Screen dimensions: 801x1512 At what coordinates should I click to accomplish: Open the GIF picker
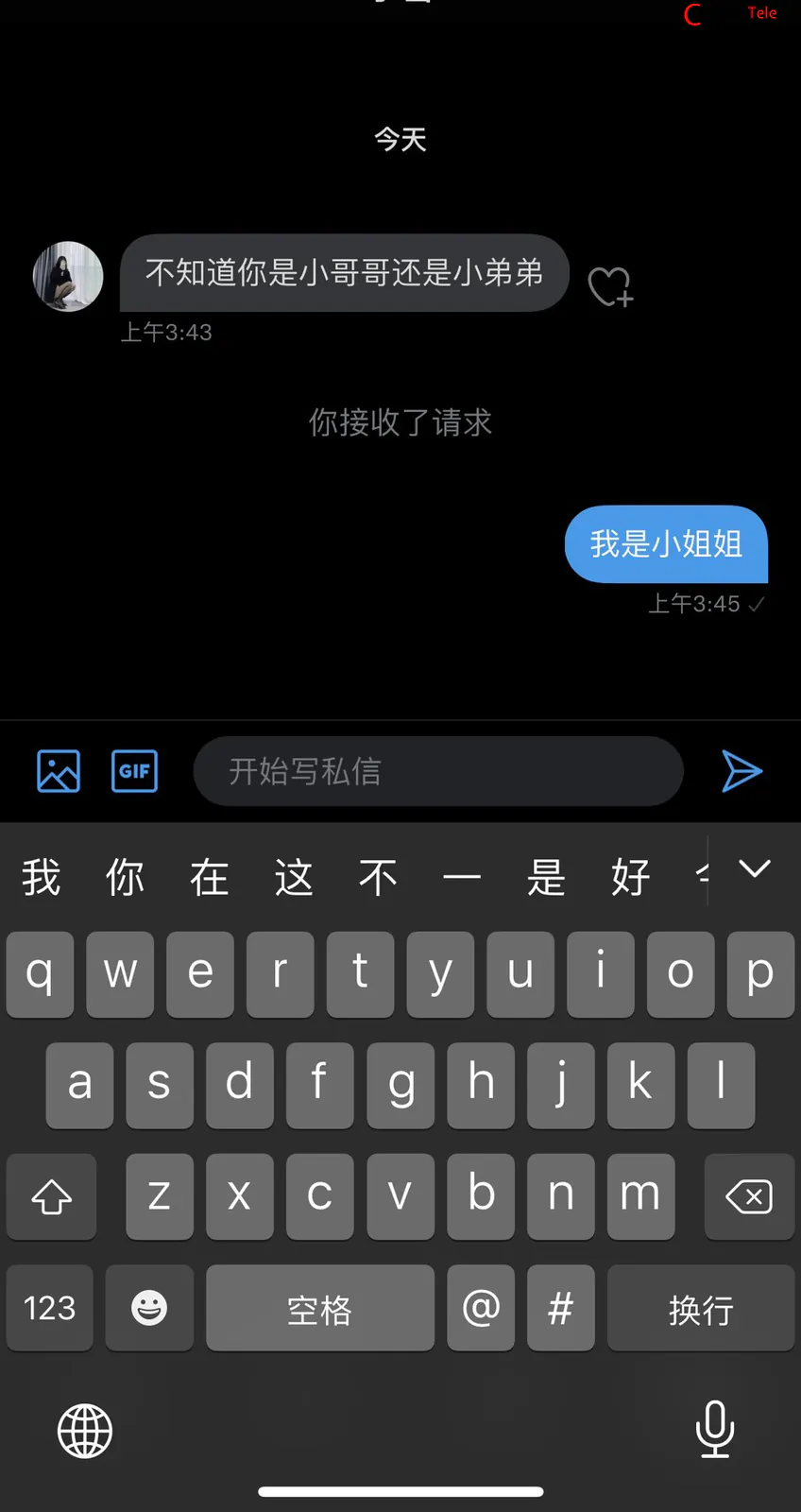point(134,771)
